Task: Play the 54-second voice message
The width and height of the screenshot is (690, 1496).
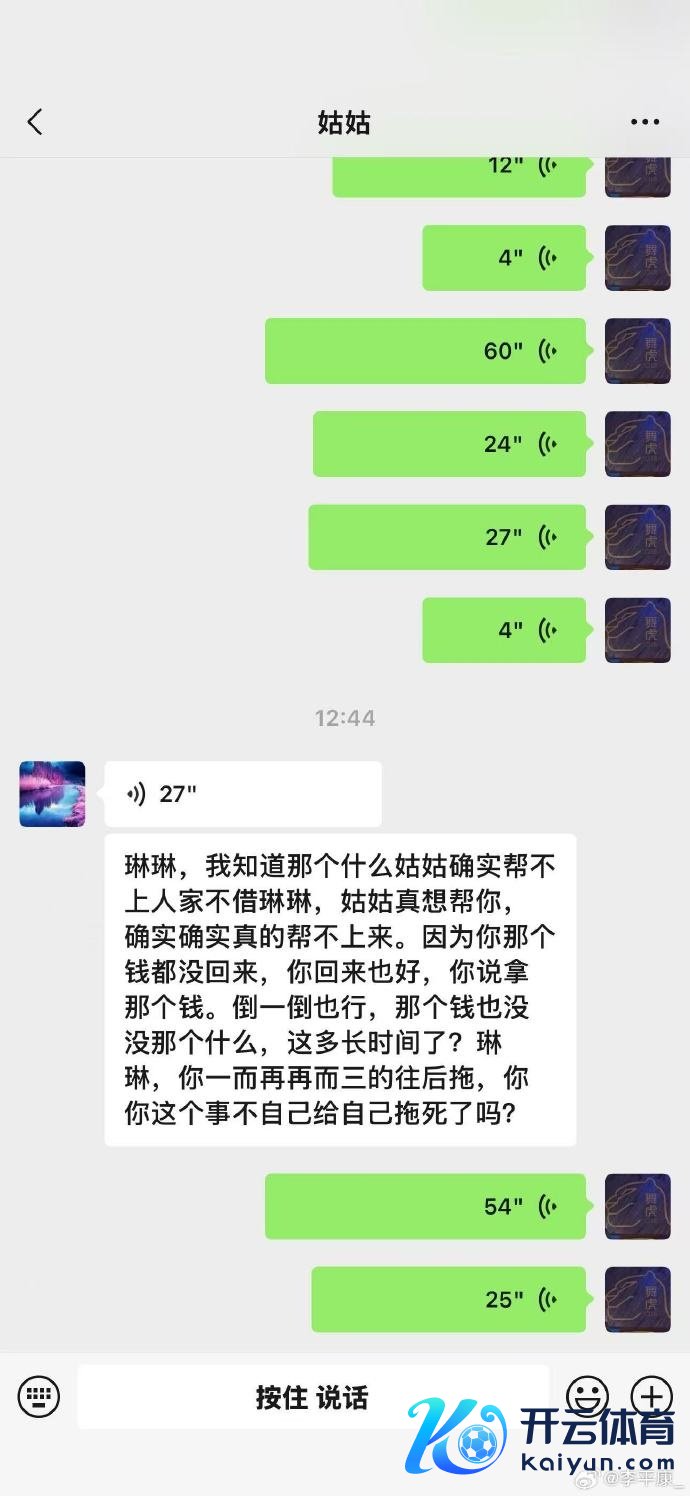Action: click(425, 1206)
